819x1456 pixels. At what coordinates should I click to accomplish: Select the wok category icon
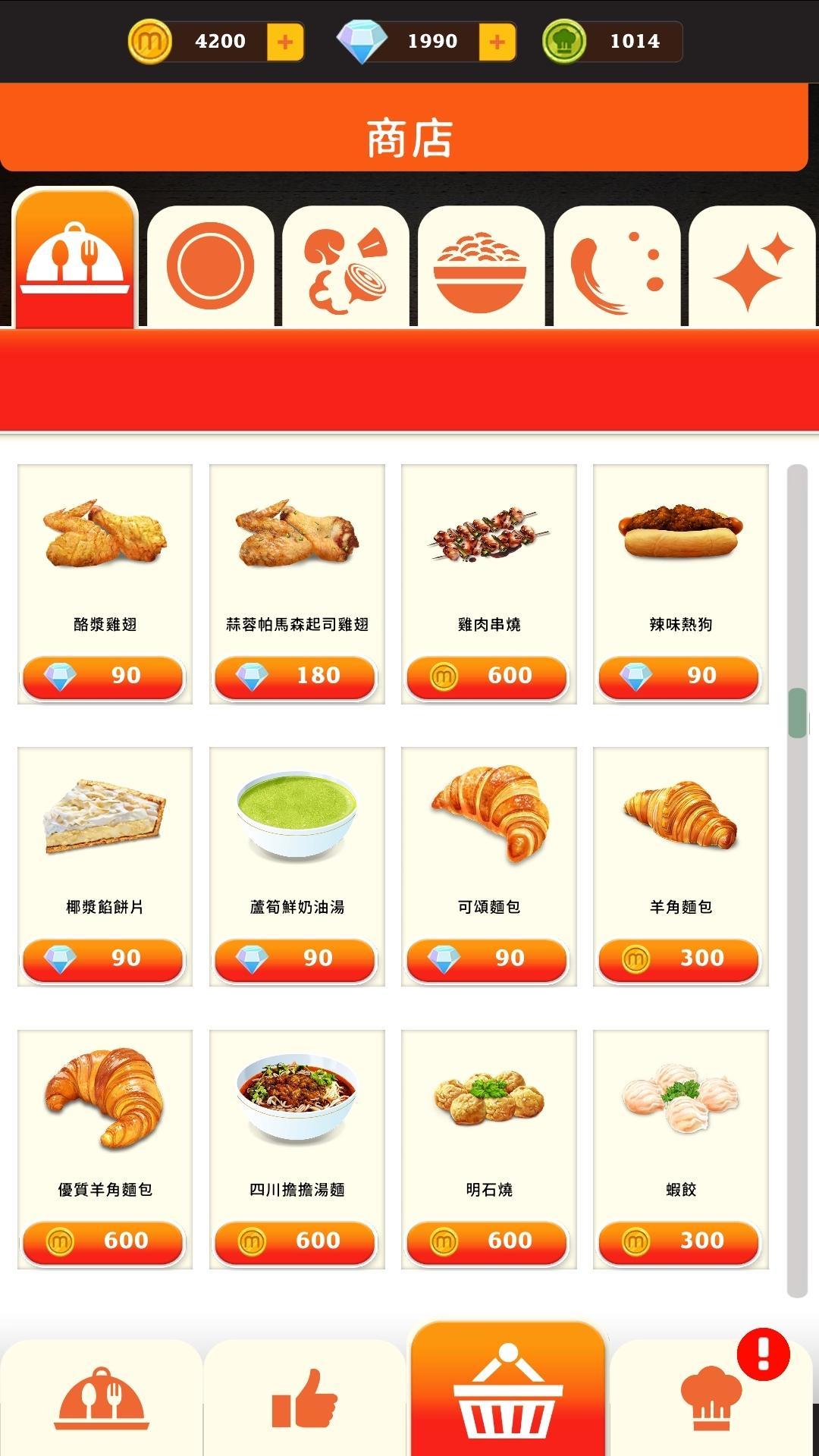[x=619, y=267]
